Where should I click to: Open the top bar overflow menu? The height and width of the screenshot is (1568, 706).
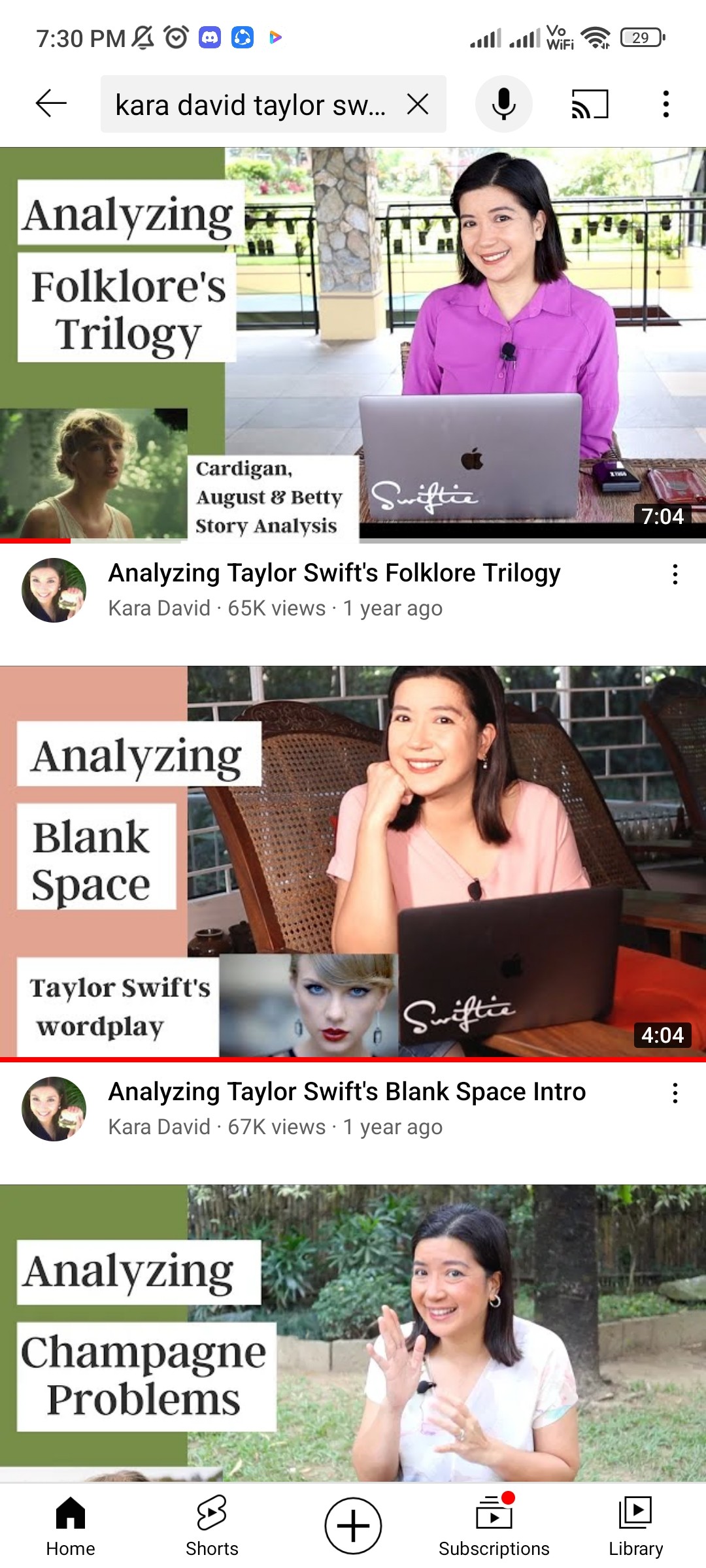point(665,104)
